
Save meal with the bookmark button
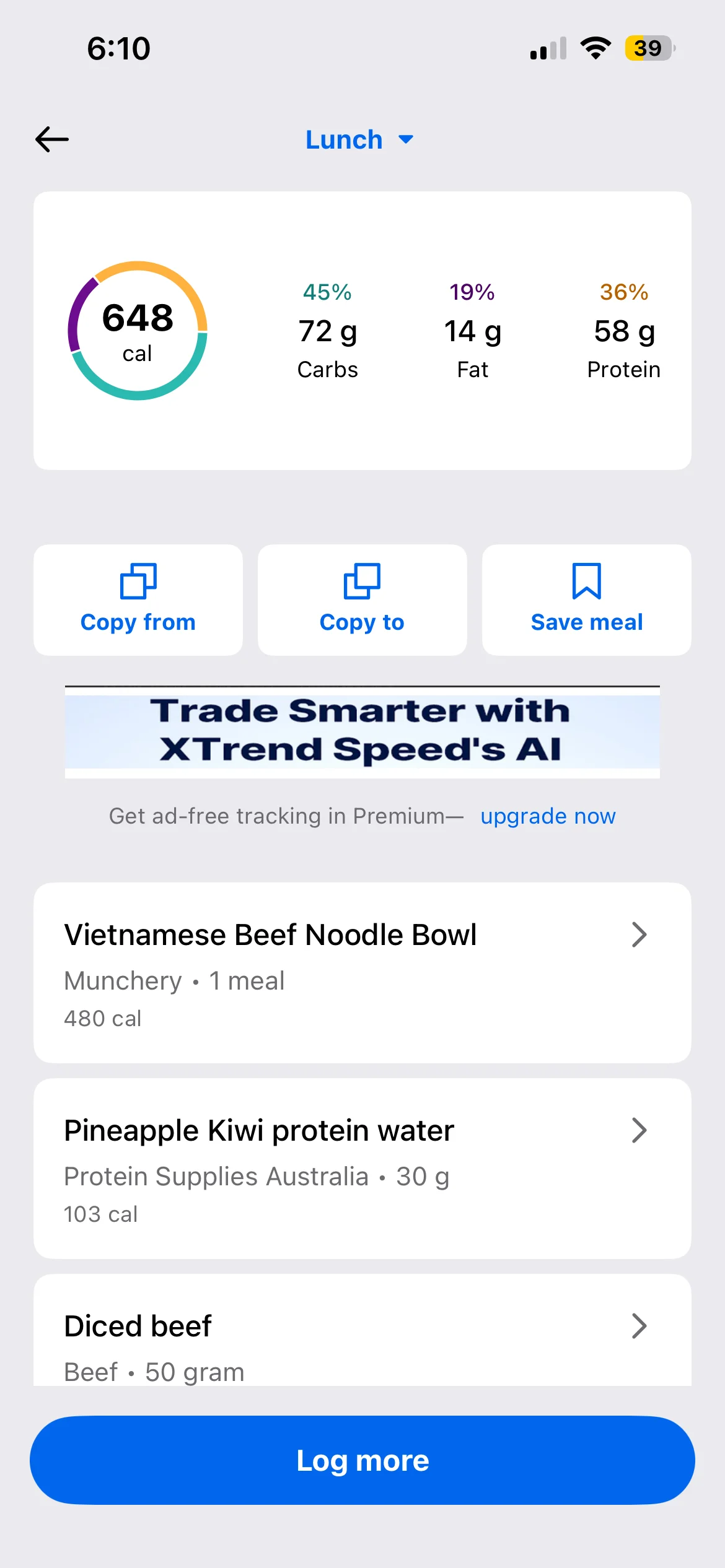click(586, 599)
